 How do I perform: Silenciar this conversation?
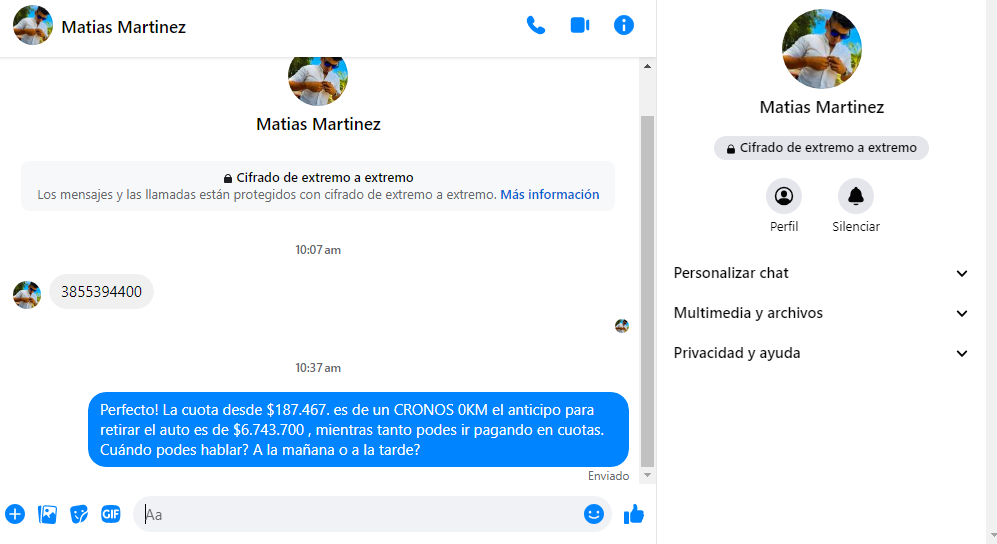pyautogui.click(x=856, y=196)
